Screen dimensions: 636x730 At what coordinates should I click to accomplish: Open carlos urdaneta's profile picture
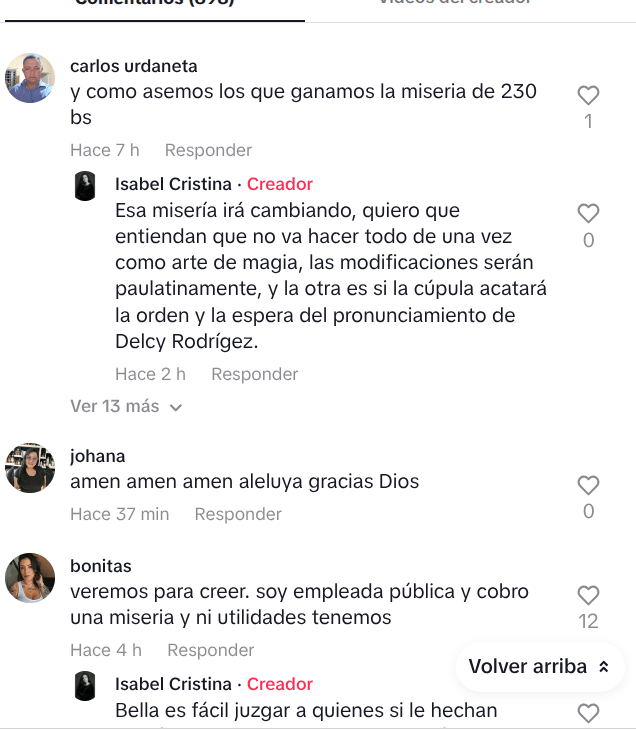pyautogui.click(x=30, y=78)
